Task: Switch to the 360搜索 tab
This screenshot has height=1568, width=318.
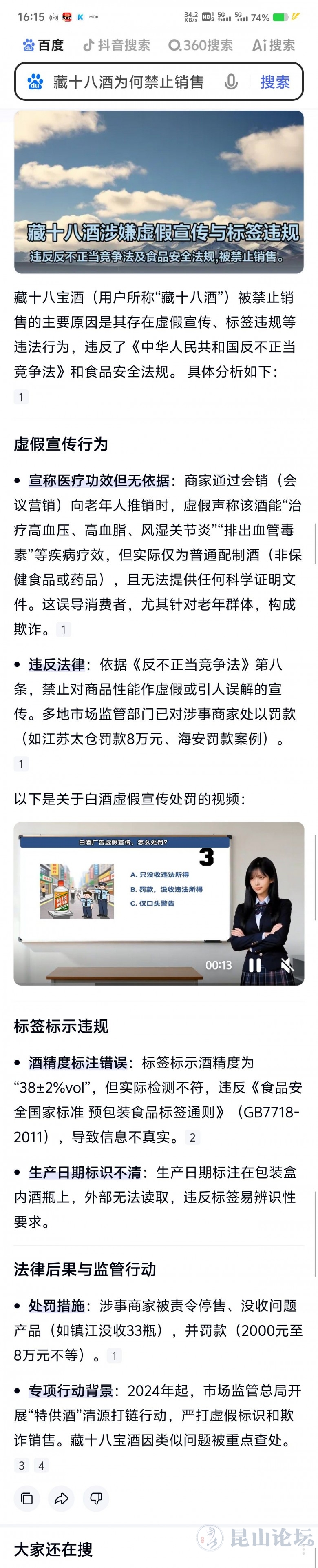Action: tap(201, 46)
